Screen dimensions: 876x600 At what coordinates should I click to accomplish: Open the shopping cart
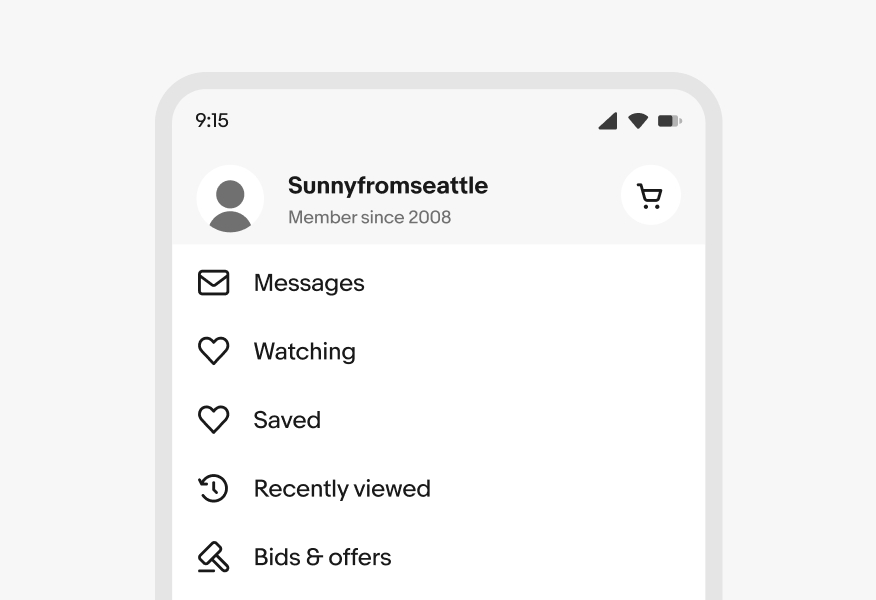pyautogui.click(x=650, y=196)
